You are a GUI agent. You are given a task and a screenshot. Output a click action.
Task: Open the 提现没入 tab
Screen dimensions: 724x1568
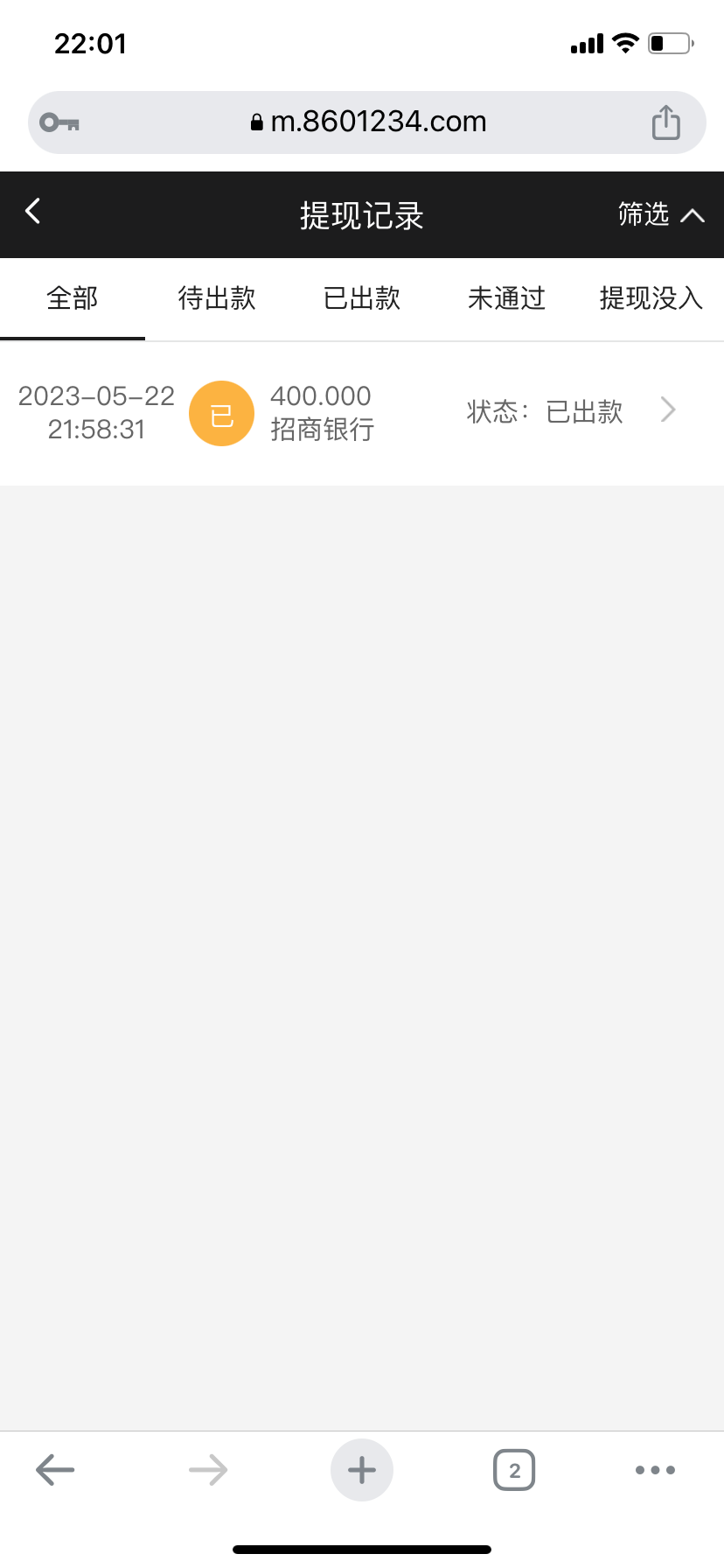coord(651,298)
